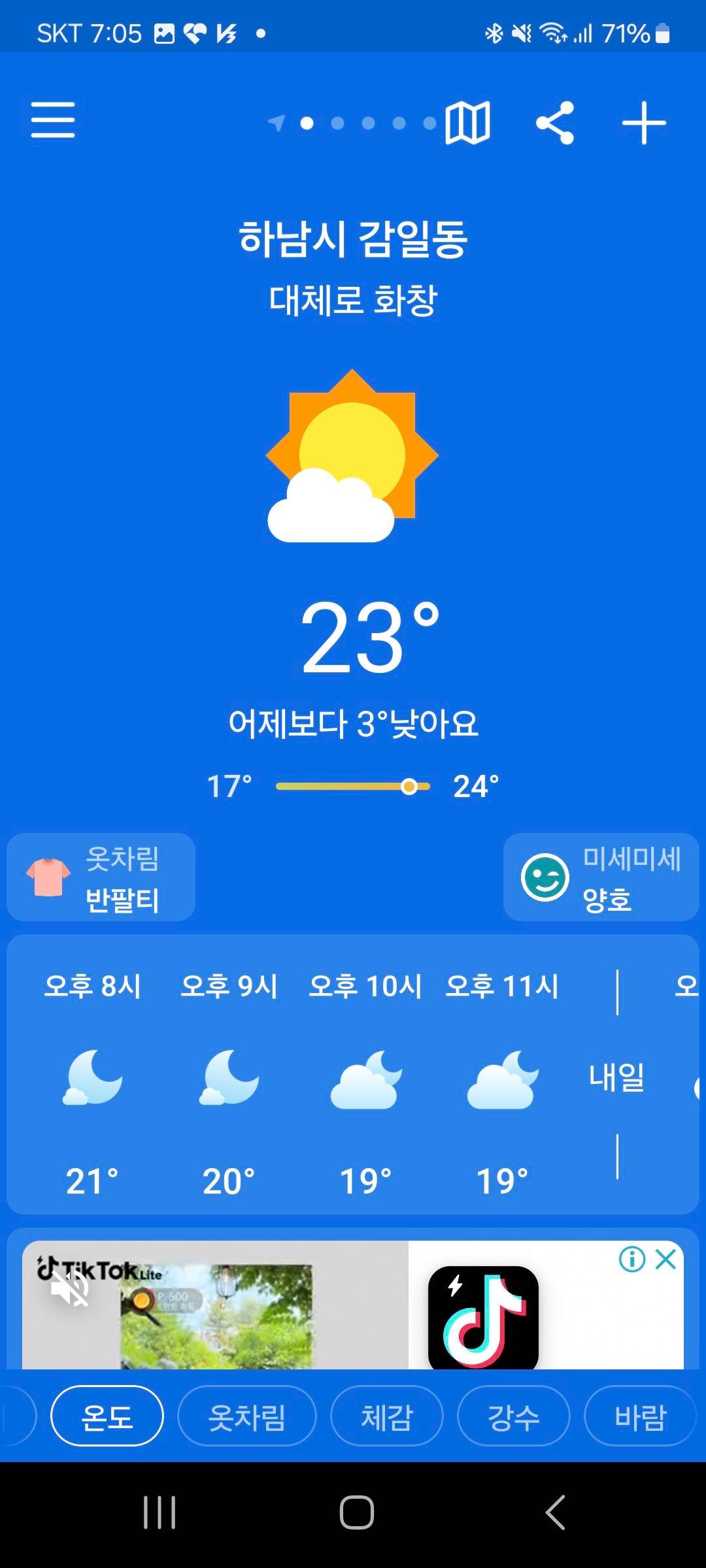This screenshot has width=706, height=1568.
Task: Go back with the system back button
Action: pos(555,1512)
